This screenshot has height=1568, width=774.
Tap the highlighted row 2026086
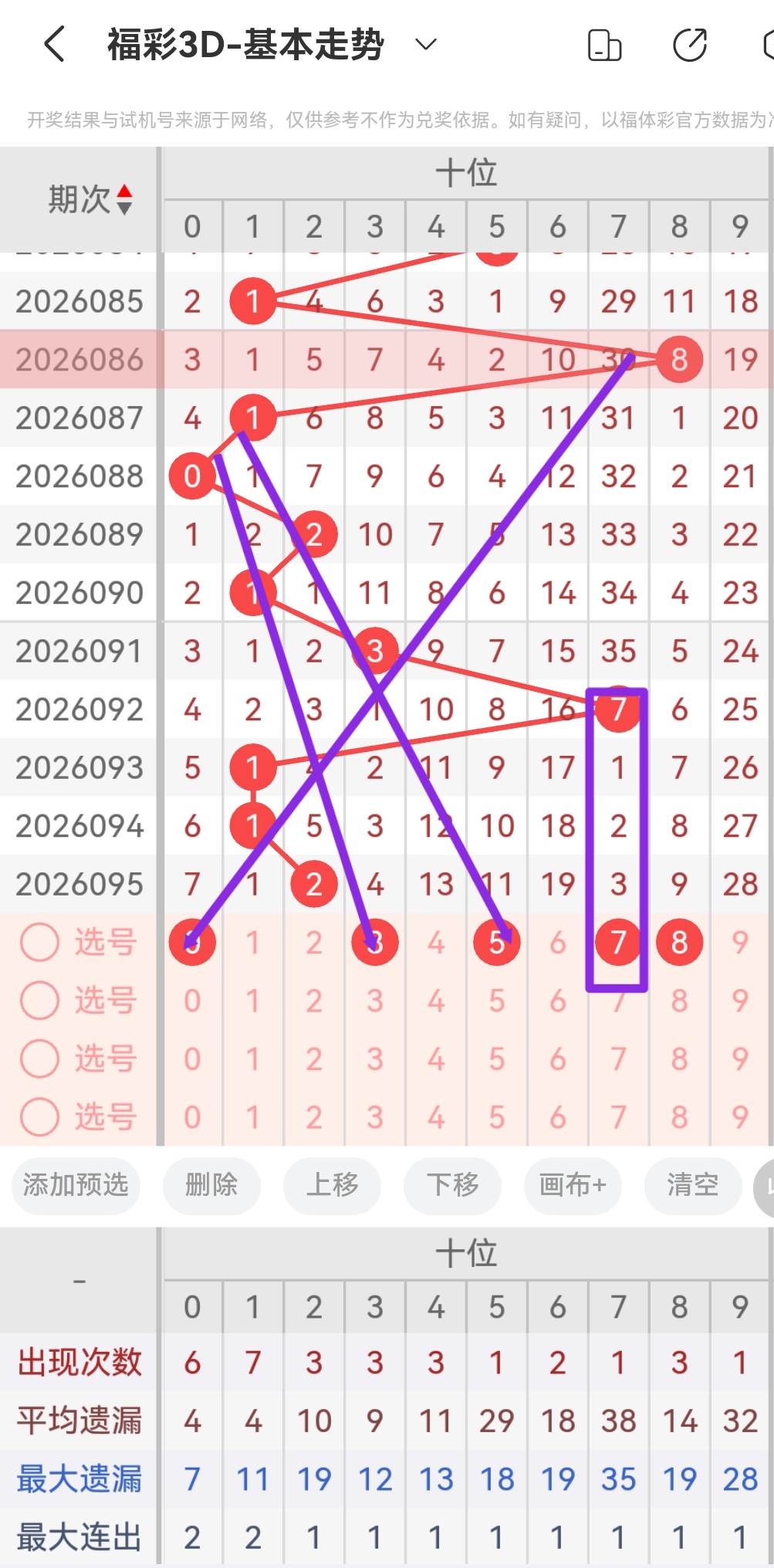point(79,360)
